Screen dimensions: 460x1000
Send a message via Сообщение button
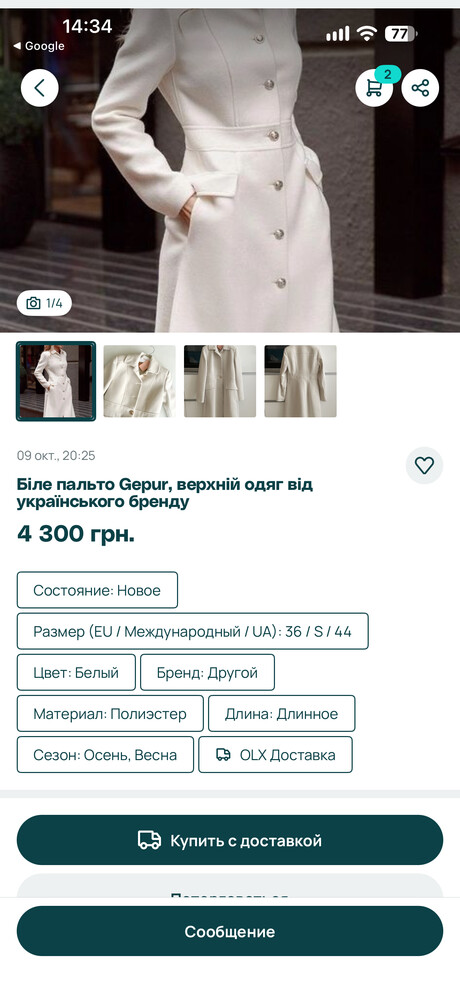click(x=230, y=931)
